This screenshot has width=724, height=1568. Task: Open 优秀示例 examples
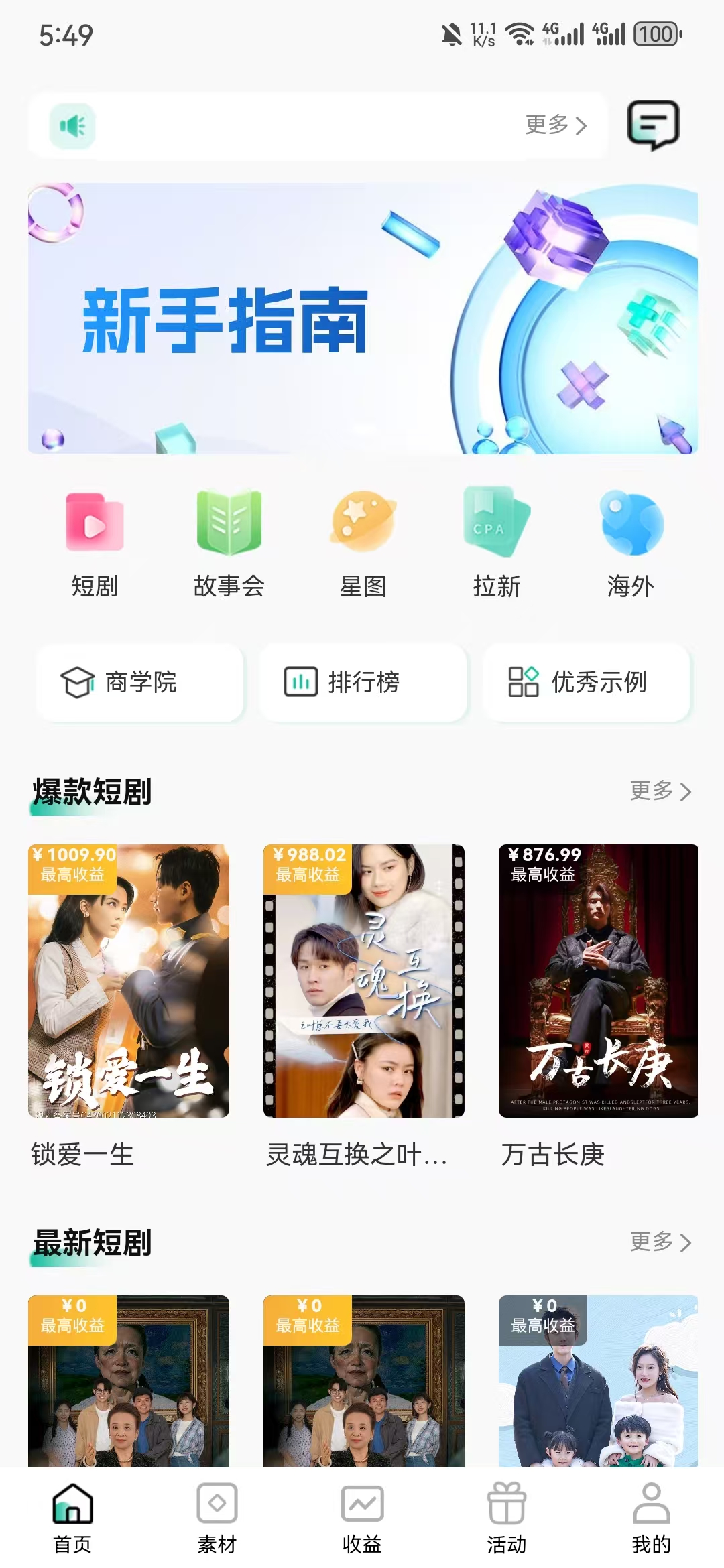[x=586, y=683]
